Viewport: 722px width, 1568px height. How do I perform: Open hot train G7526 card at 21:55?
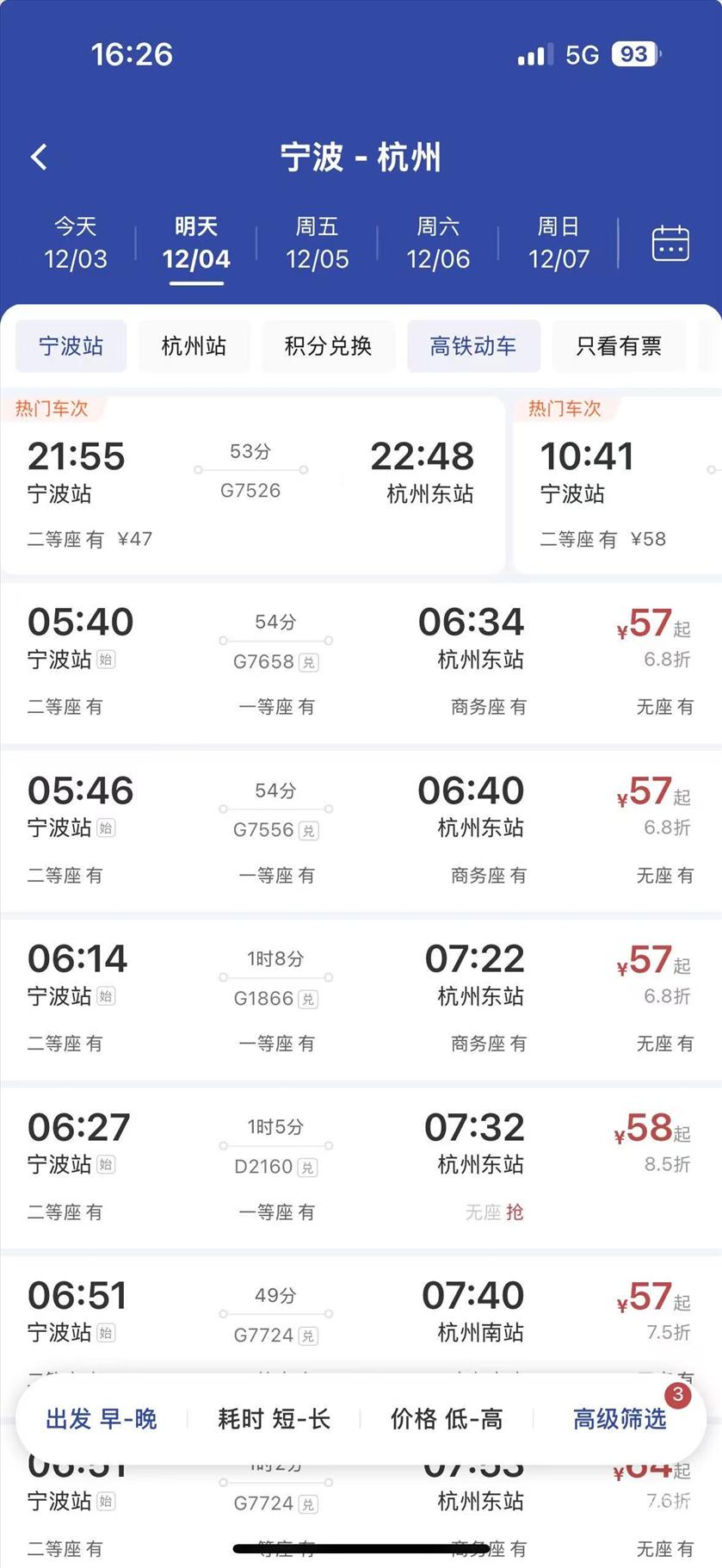coord(251,487)
